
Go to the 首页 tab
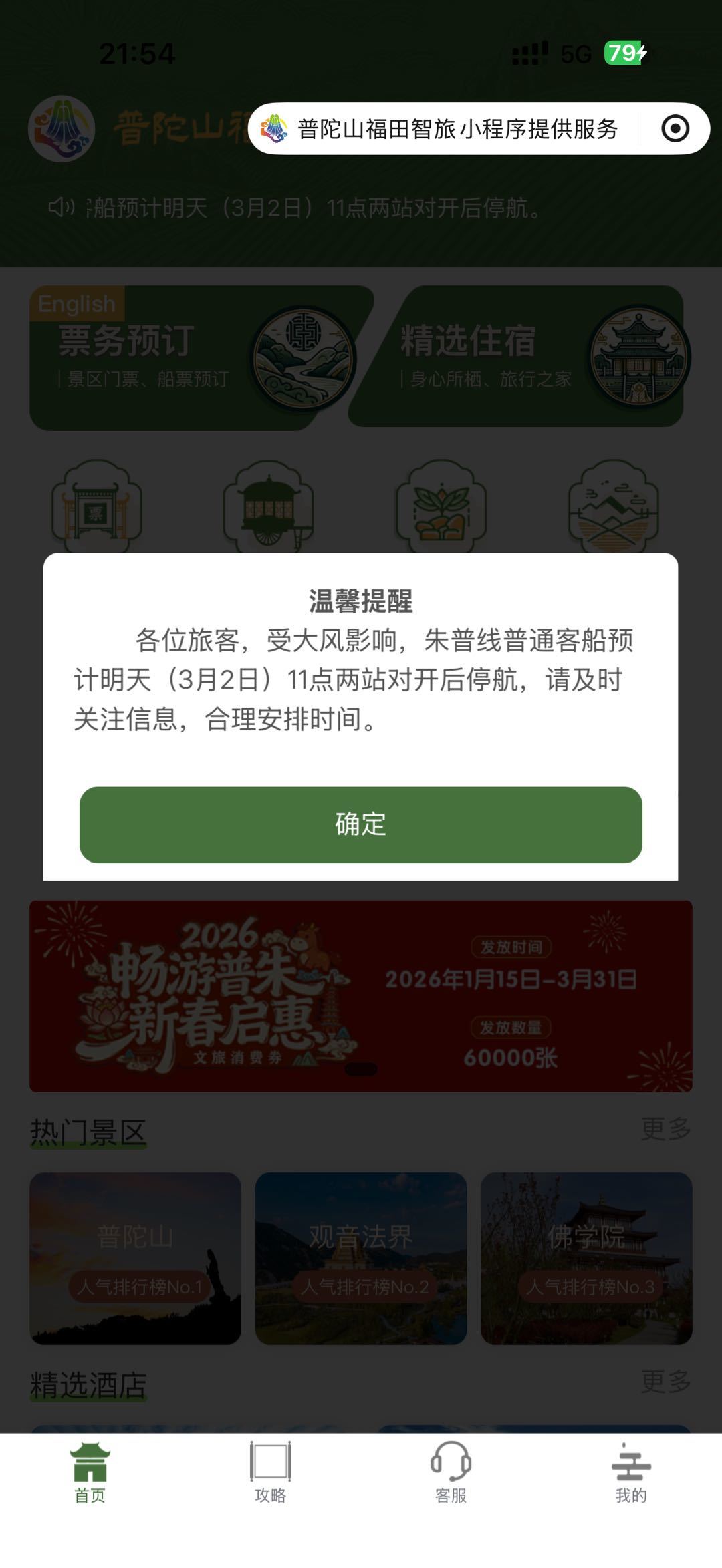click(90, 1473)
